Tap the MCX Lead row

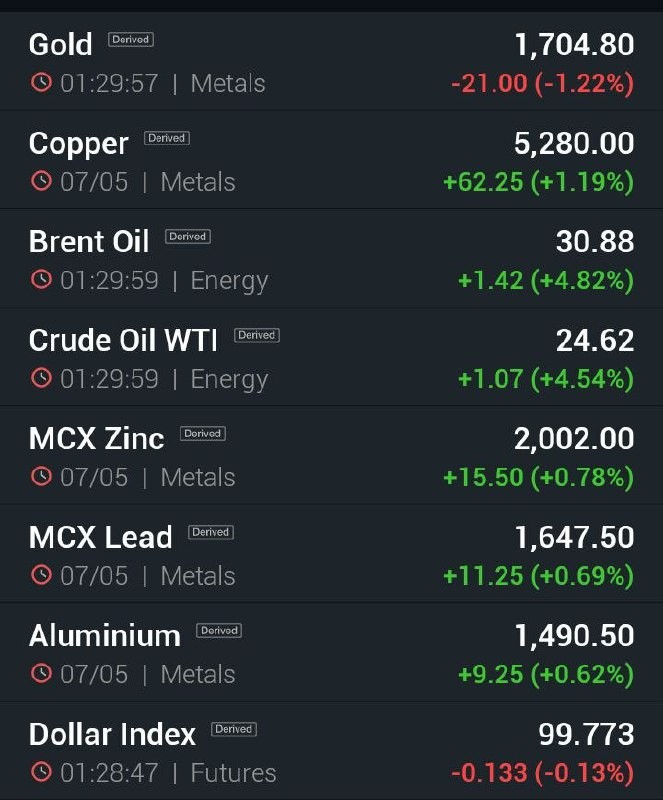point(331,554)
